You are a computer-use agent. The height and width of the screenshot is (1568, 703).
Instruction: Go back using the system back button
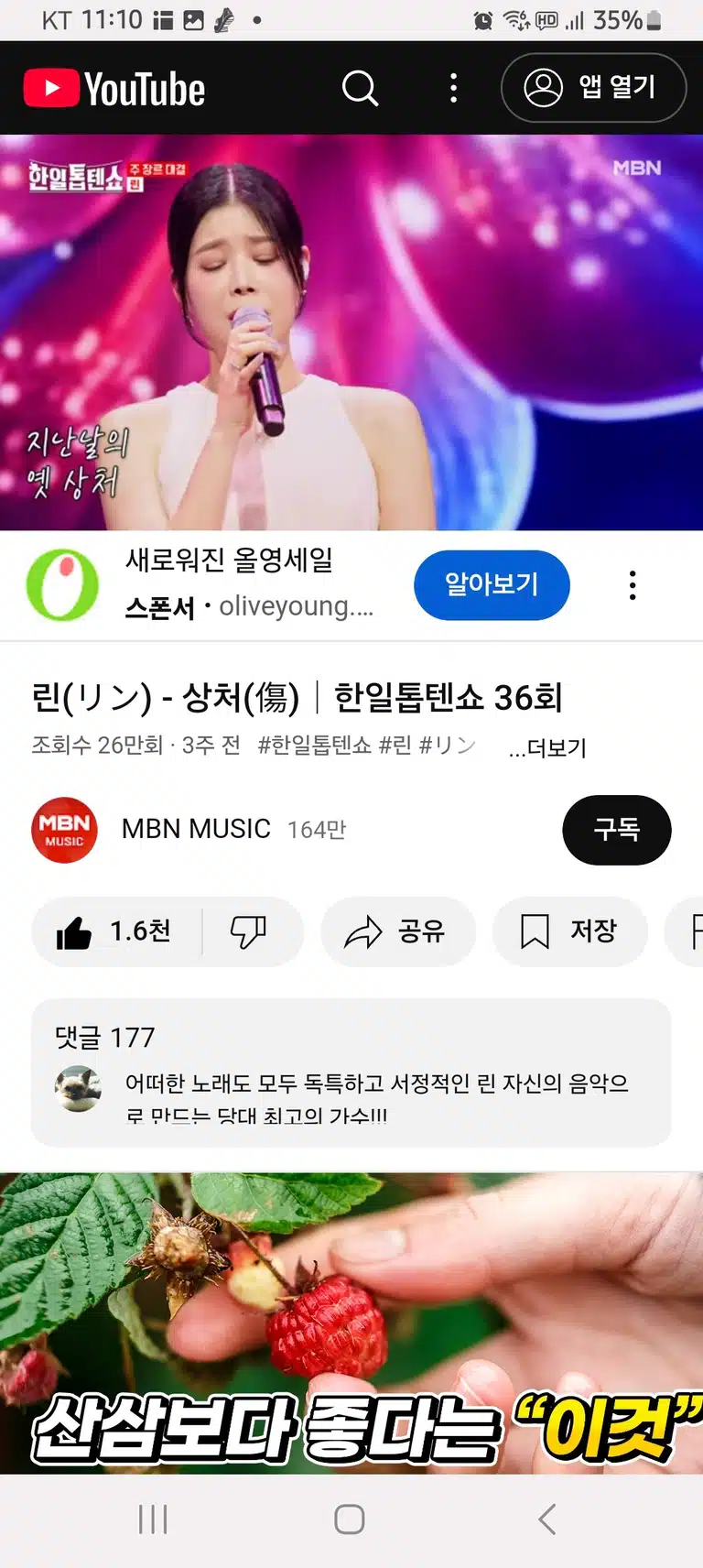546,1519
